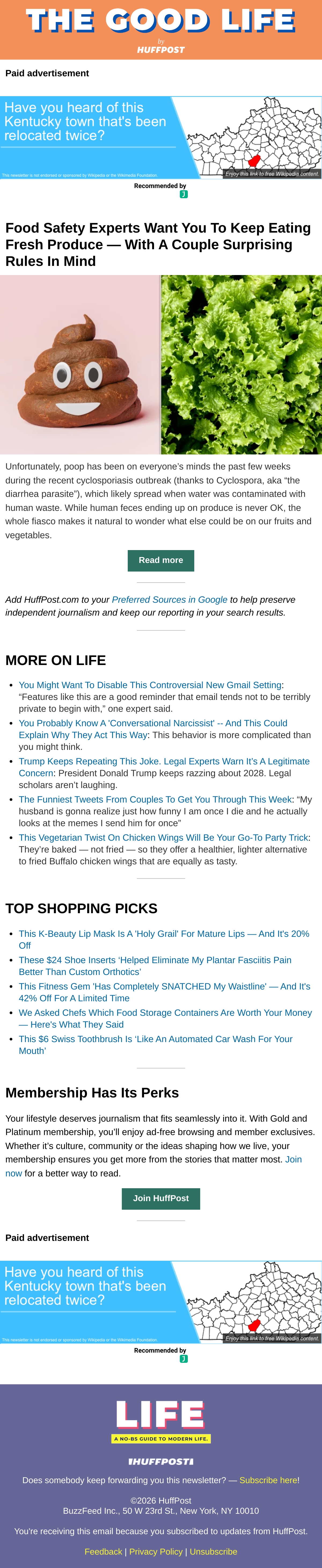Viewport: 322px width, 1568px height.
Task: Unsubscribe from this newsletter
Action: 214,1552
